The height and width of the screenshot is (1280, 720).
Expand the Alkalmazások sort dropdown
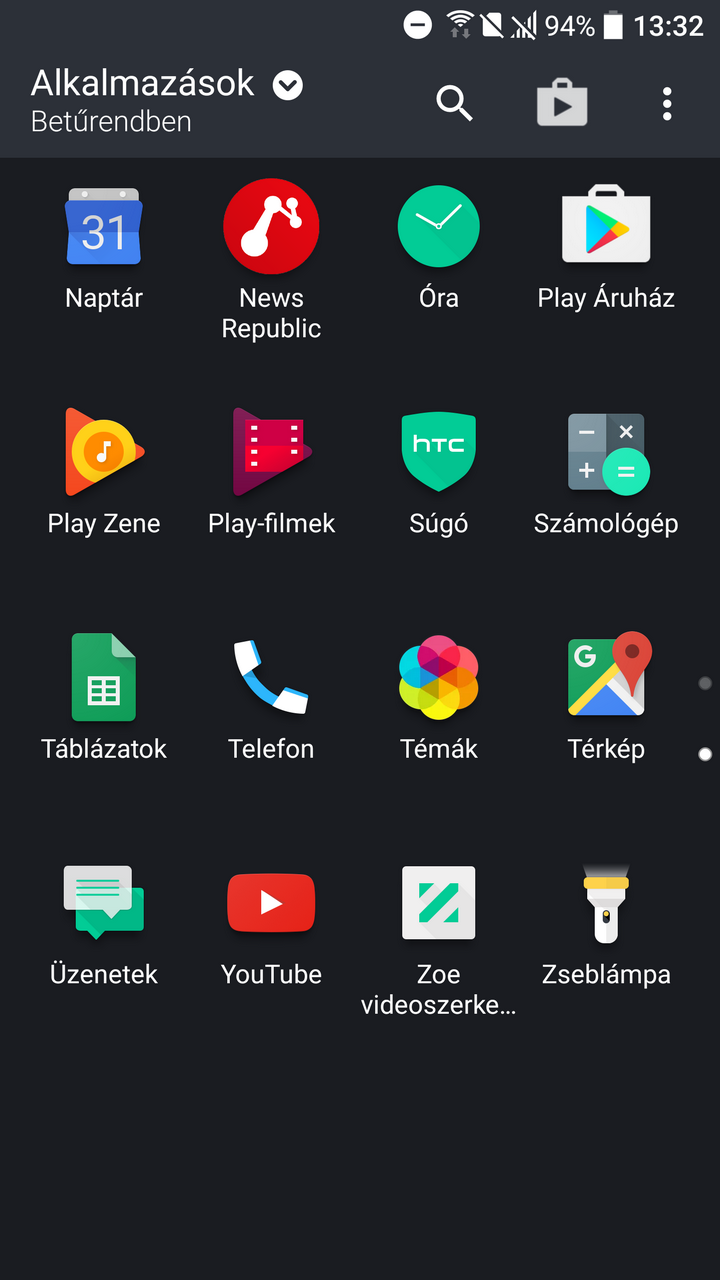click(288, 85)
